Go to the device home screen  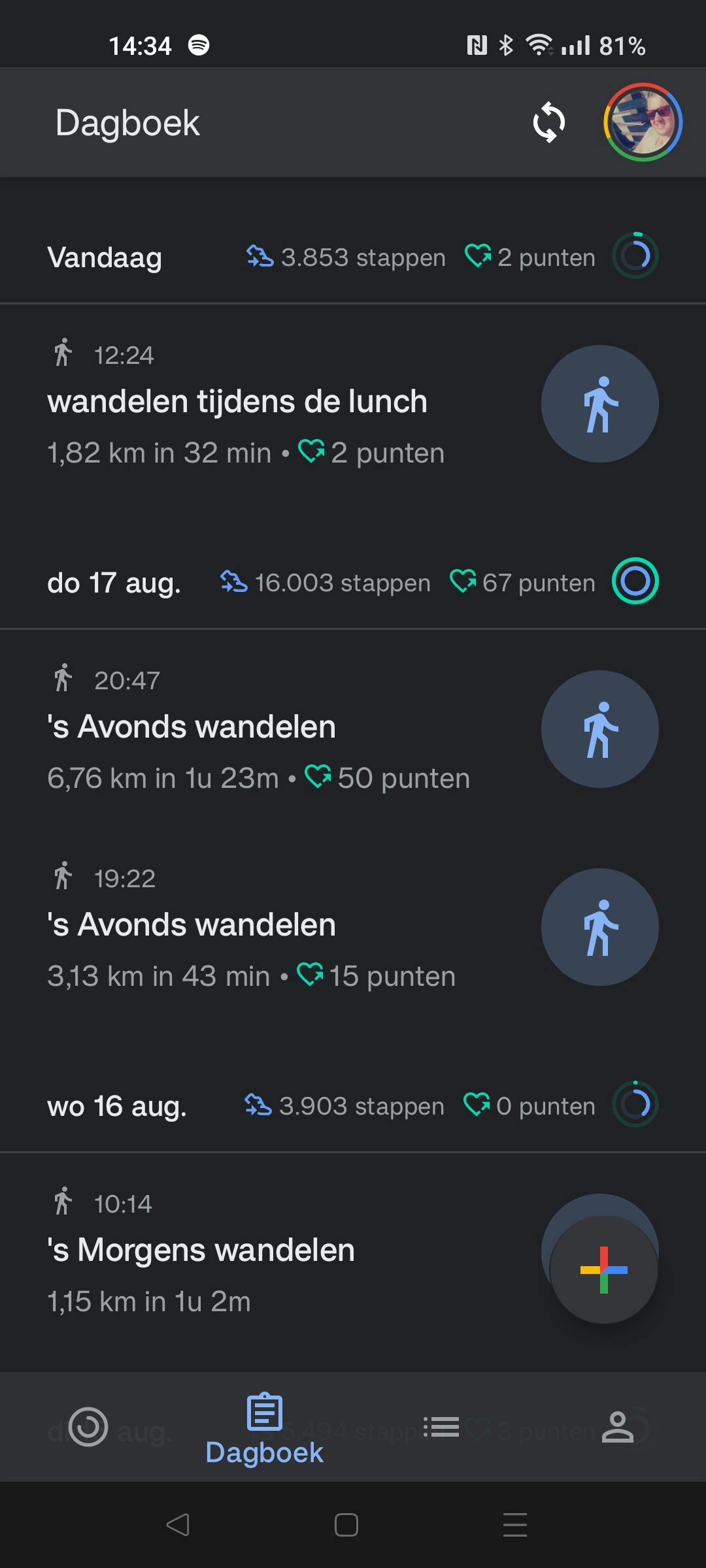coord(346,1525)
